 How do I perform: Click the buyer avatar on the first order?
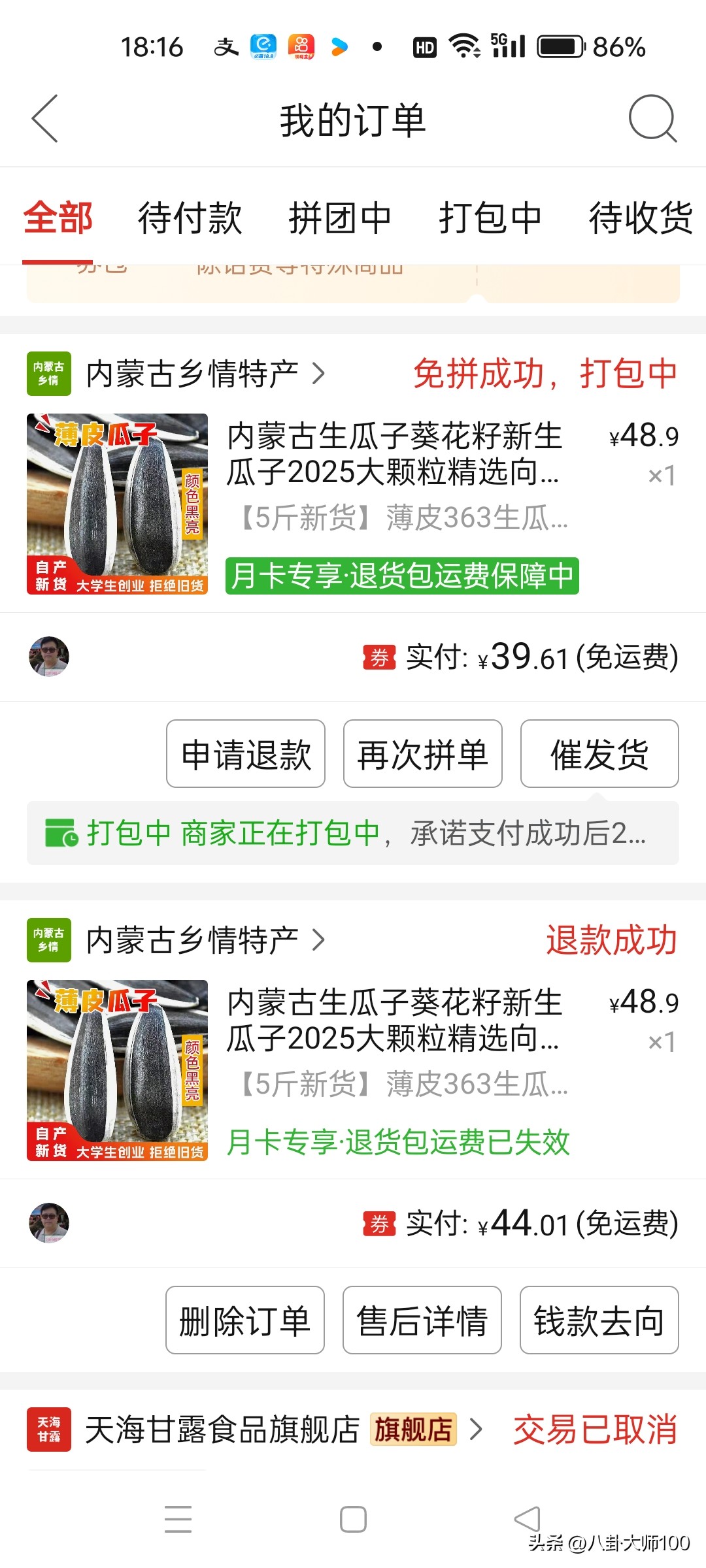(48, 657)
